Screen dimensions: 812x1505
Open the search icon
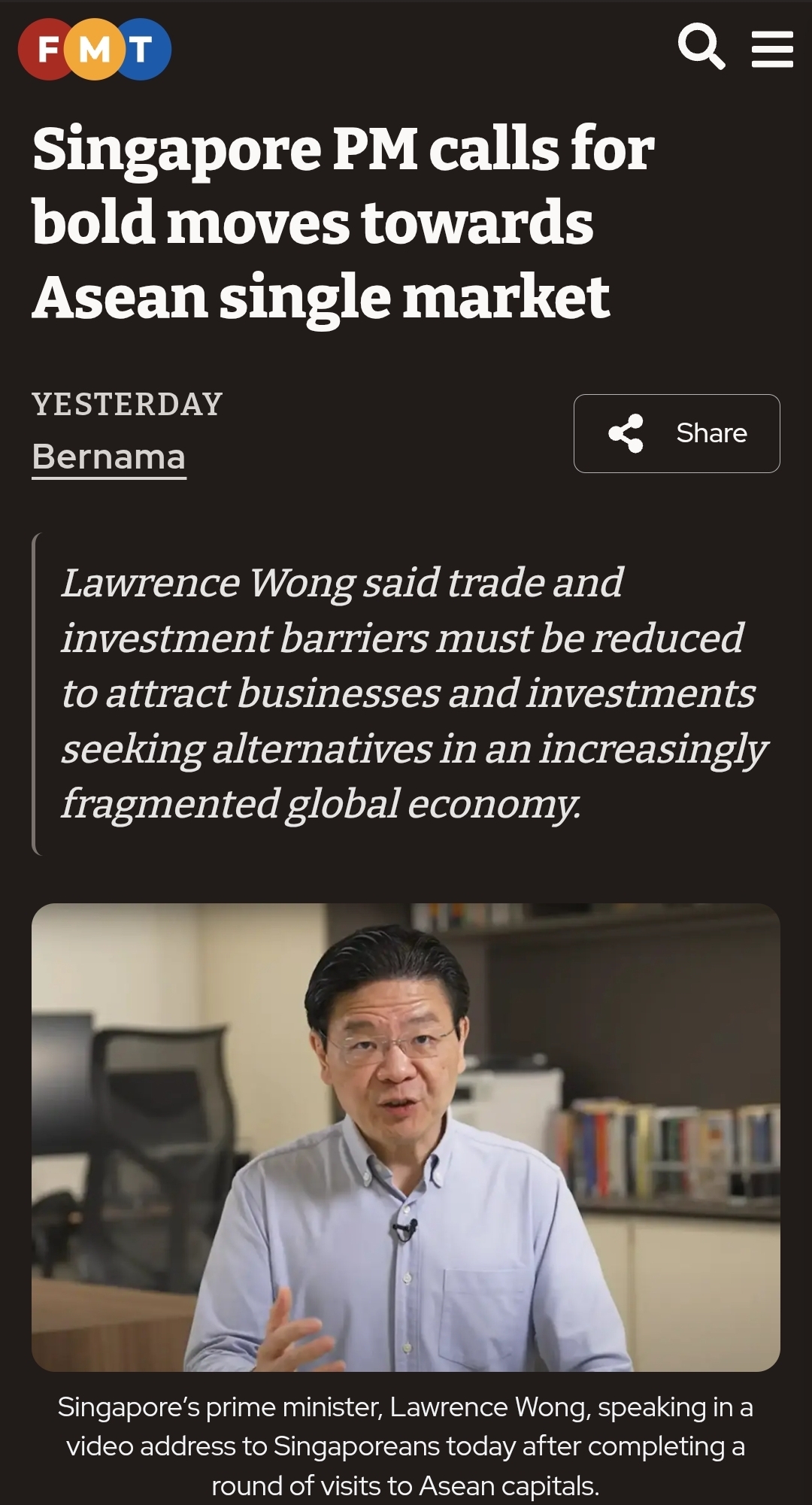(x=701, y=47)
